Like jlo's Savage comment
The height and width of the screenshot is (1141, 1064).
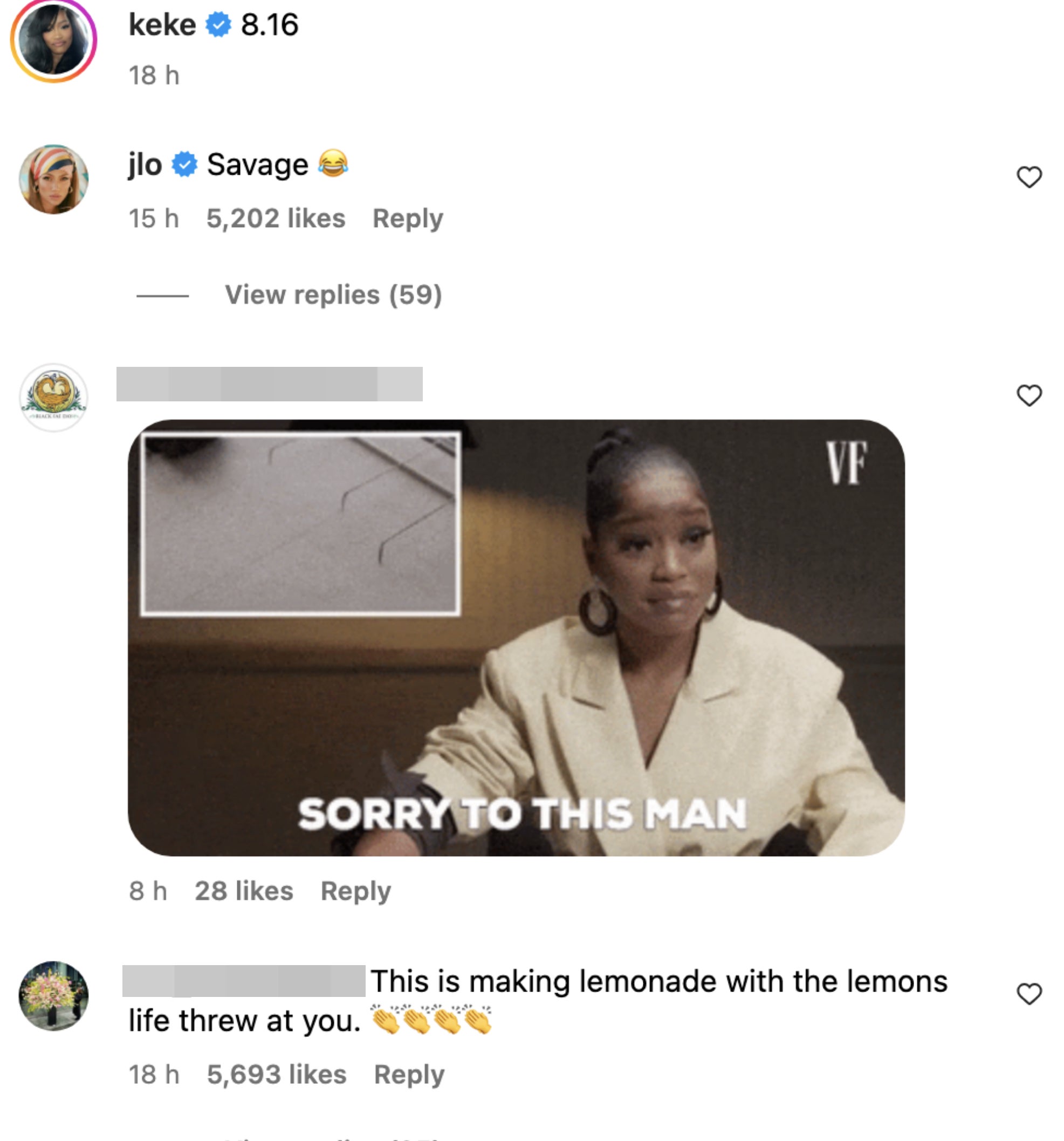point(1028,177)
